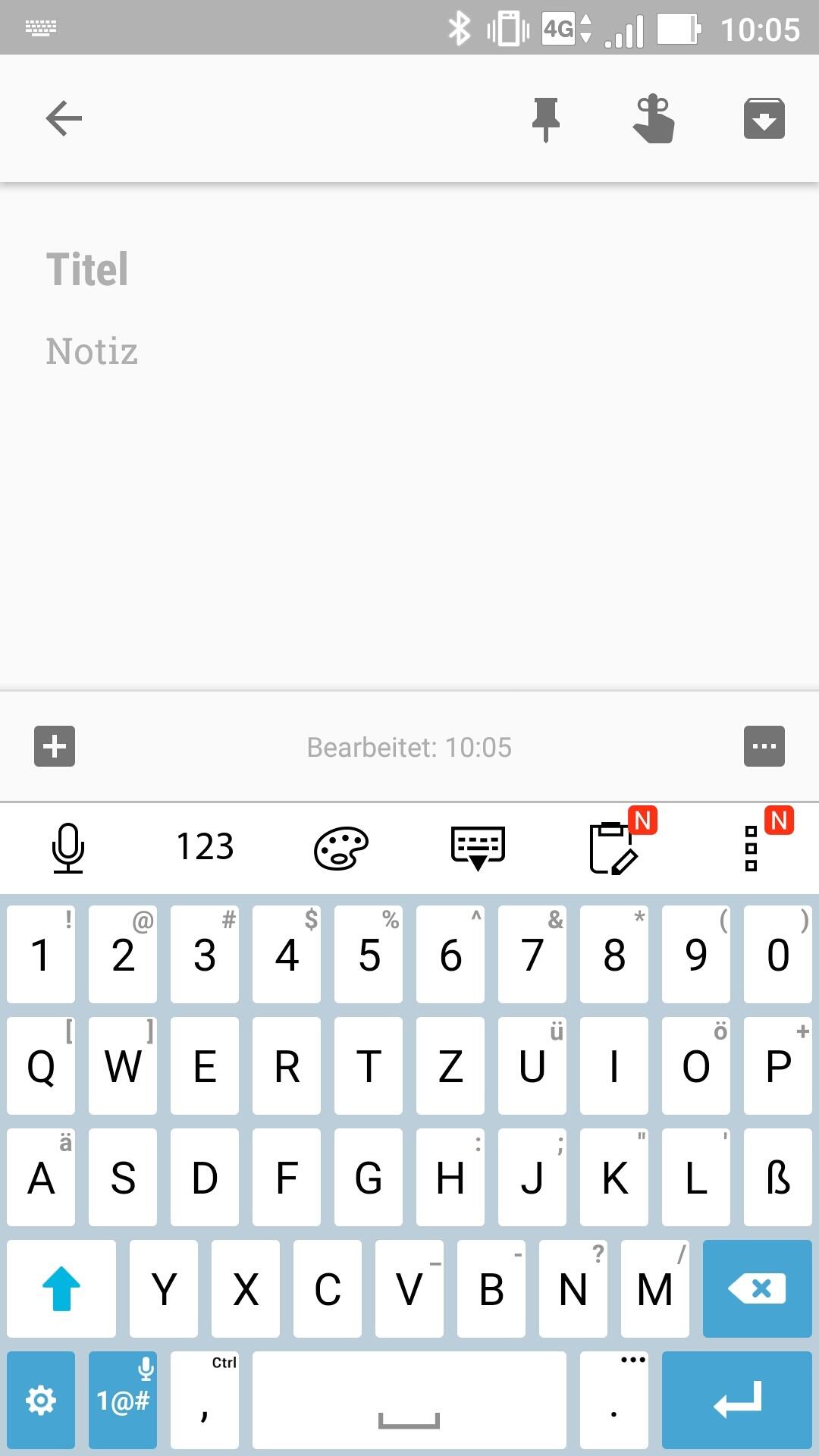
Task: Open the three-dot options menu
Action: coord(764,746)
